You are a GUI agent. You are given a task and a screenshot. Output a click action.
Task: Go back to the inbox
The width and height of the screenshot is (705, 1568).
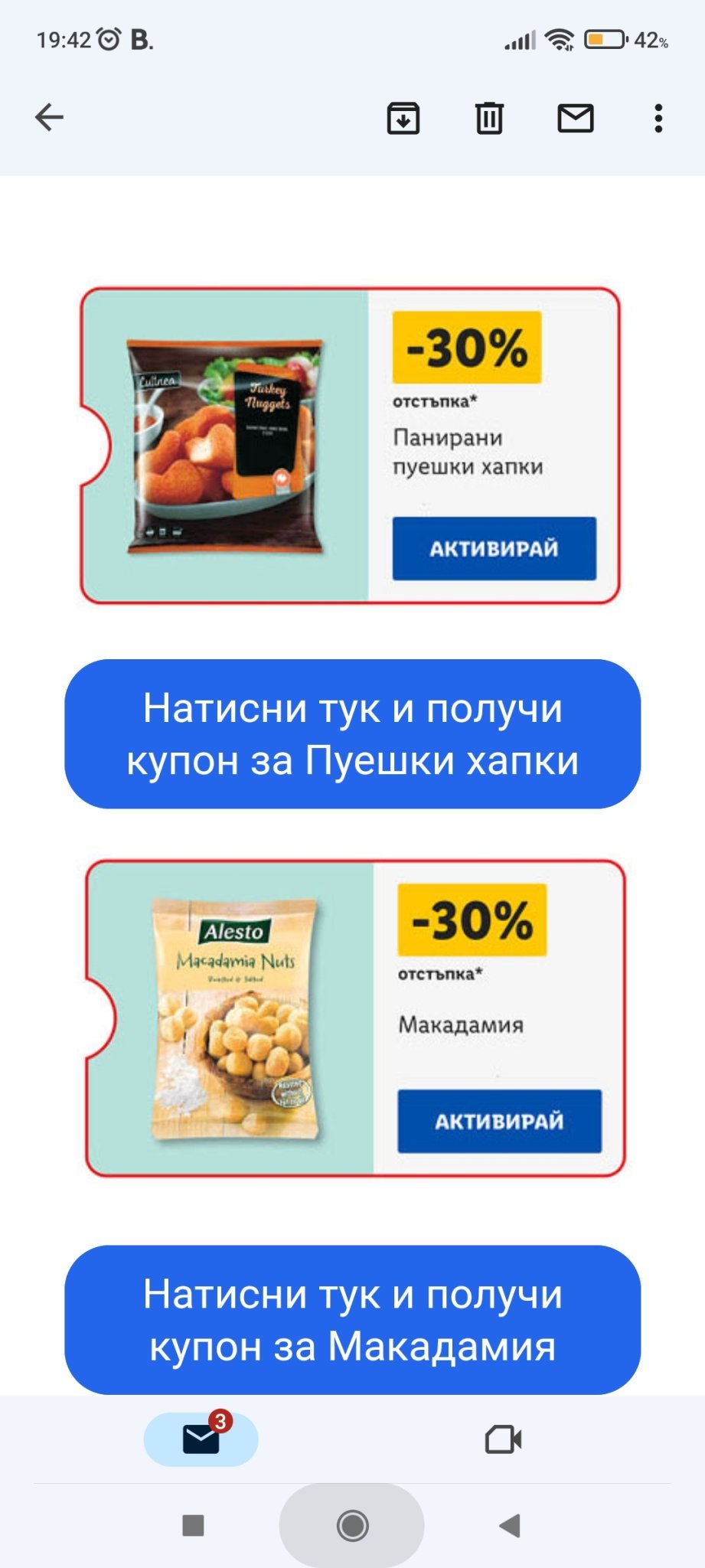(50, 118)
